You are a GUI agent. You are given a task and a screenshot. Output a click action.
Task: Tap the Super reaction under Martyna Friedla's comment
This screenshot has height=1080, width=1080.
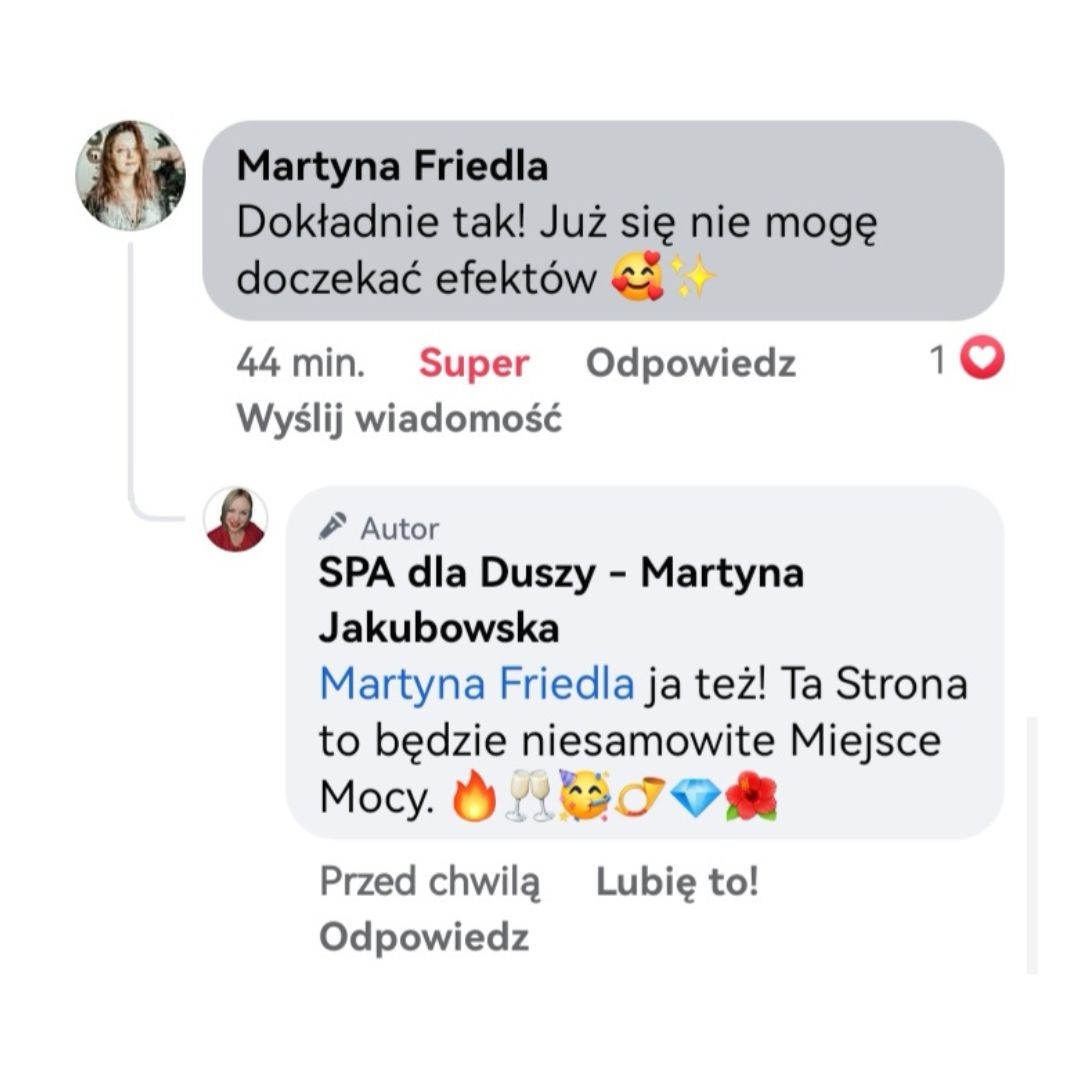click(473, 364)
